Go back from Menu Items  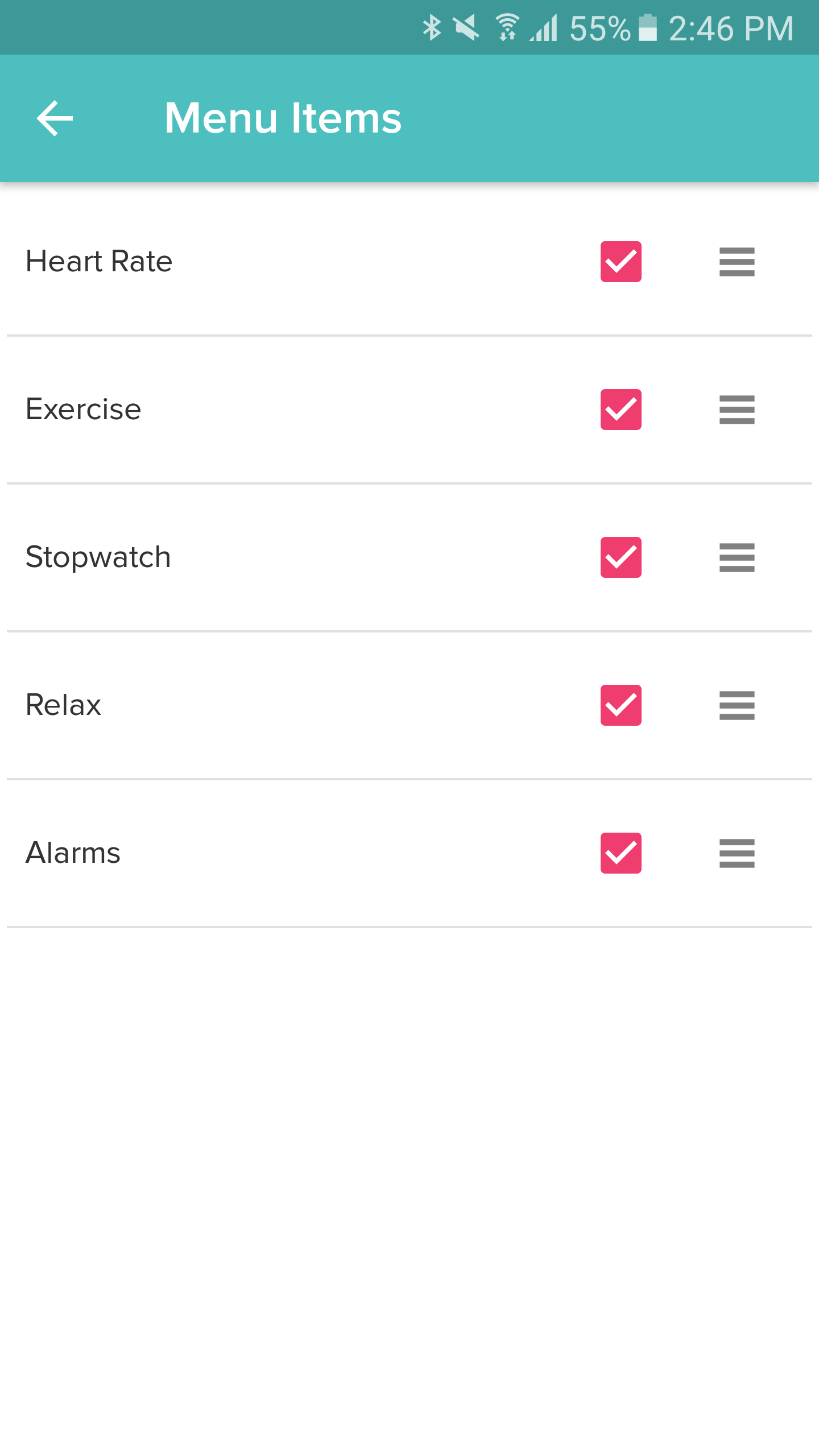coord(55,118)
